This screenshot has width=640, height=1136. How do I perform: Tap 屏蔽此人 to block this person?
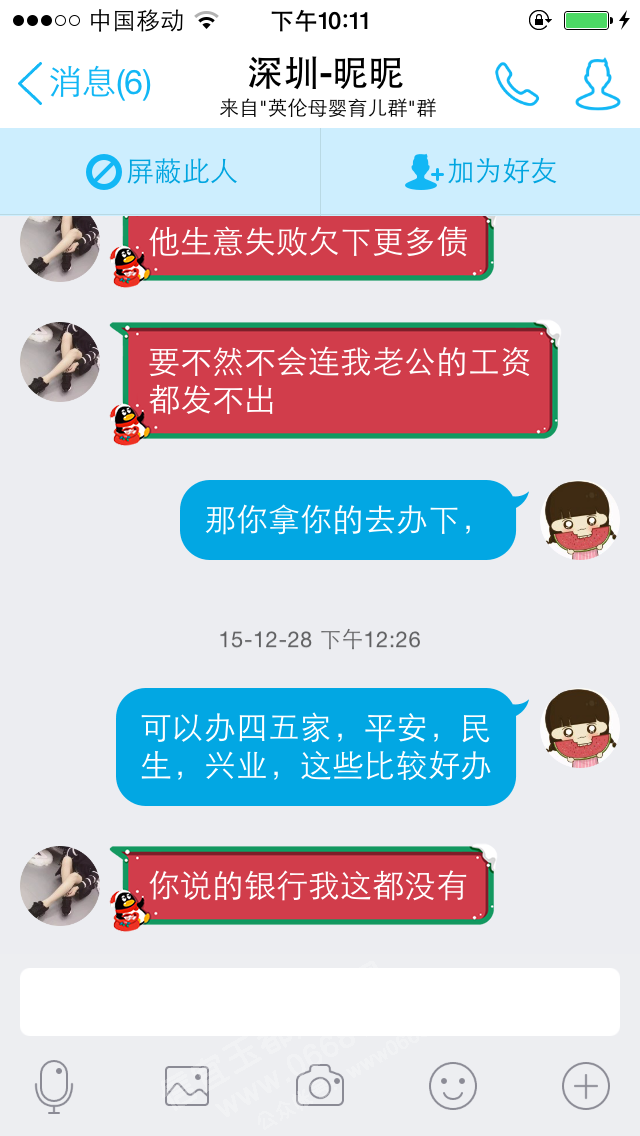161,172
